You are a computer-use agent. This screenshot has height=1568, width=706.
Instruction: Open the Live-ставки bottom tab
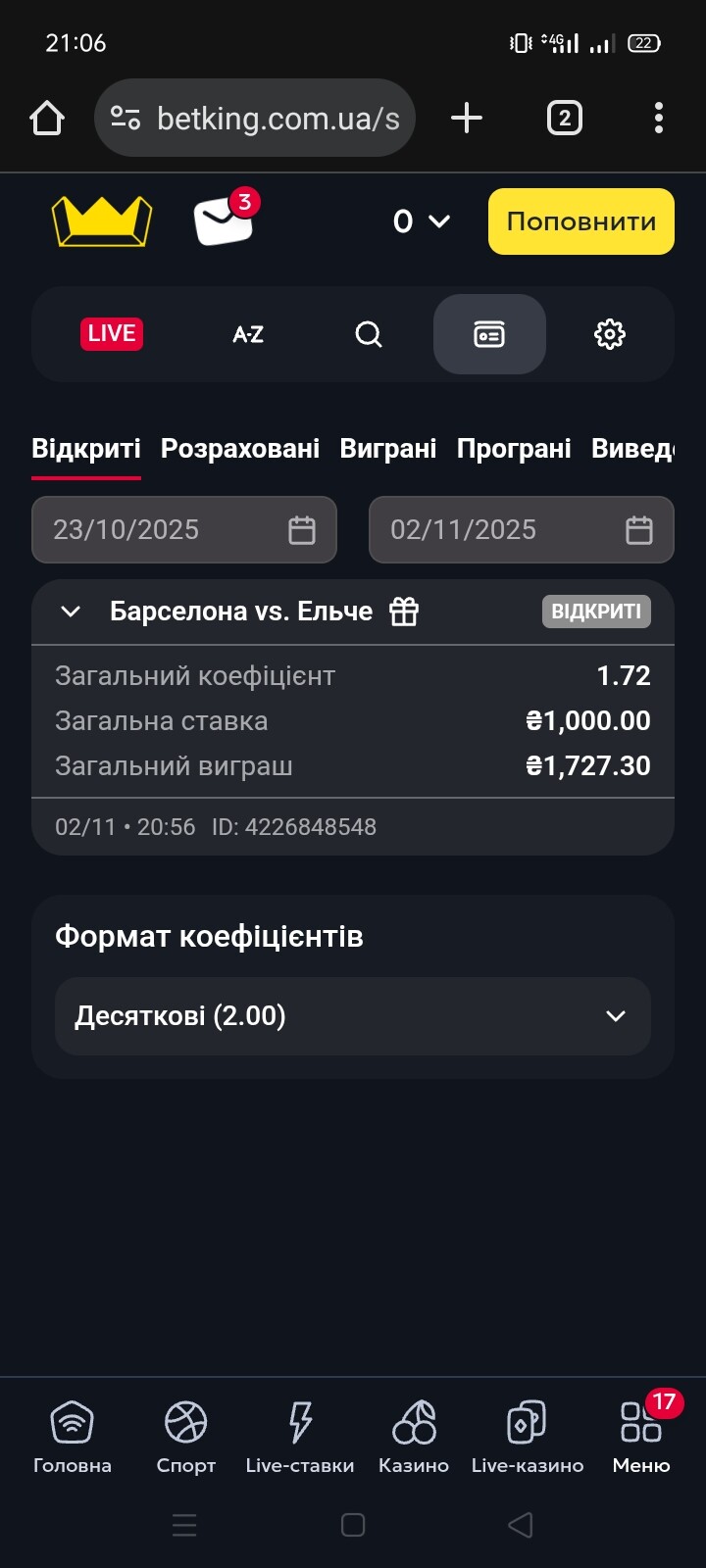pos(300,1437)
